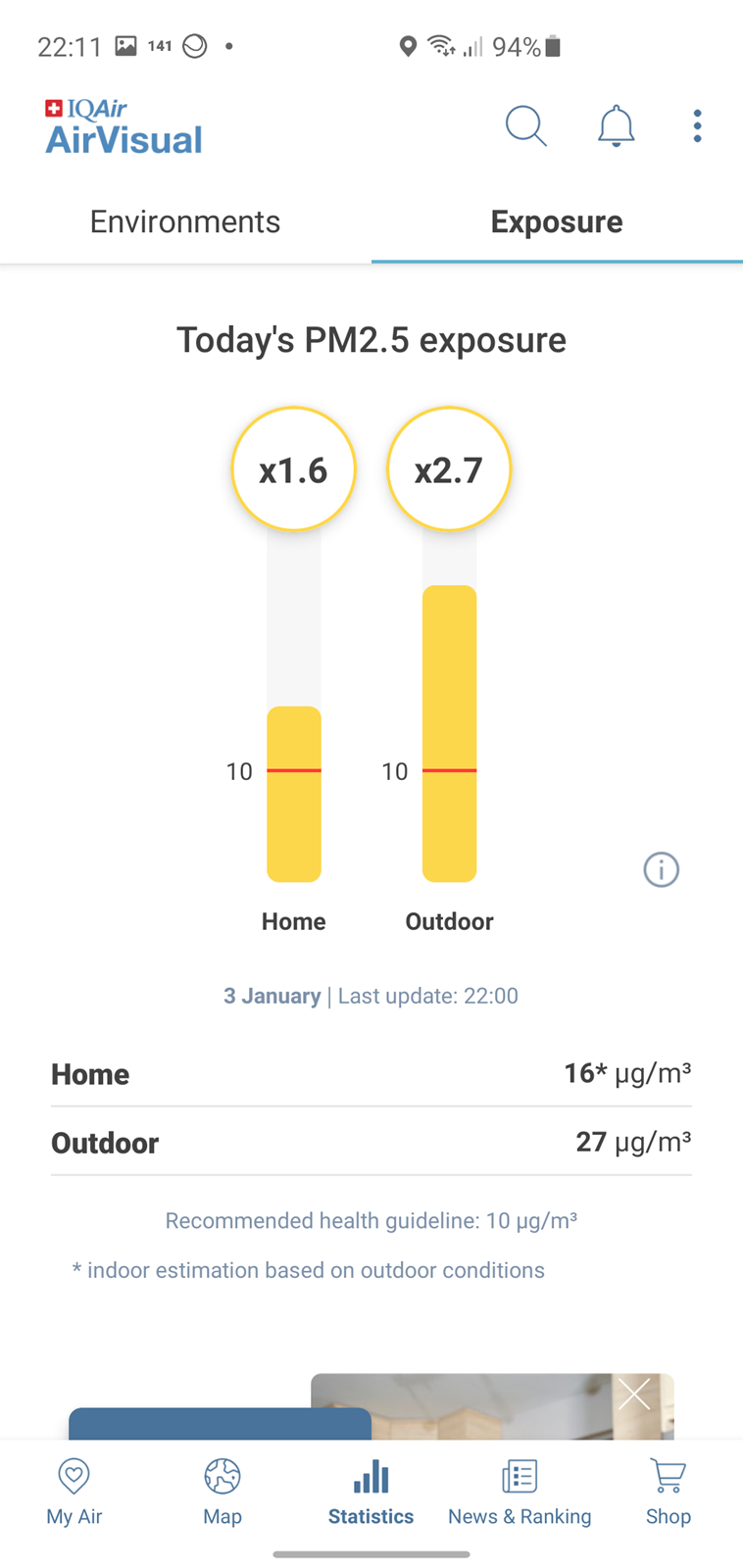
Task: Select the Statistics tab
Action: tap(371, 1492)
